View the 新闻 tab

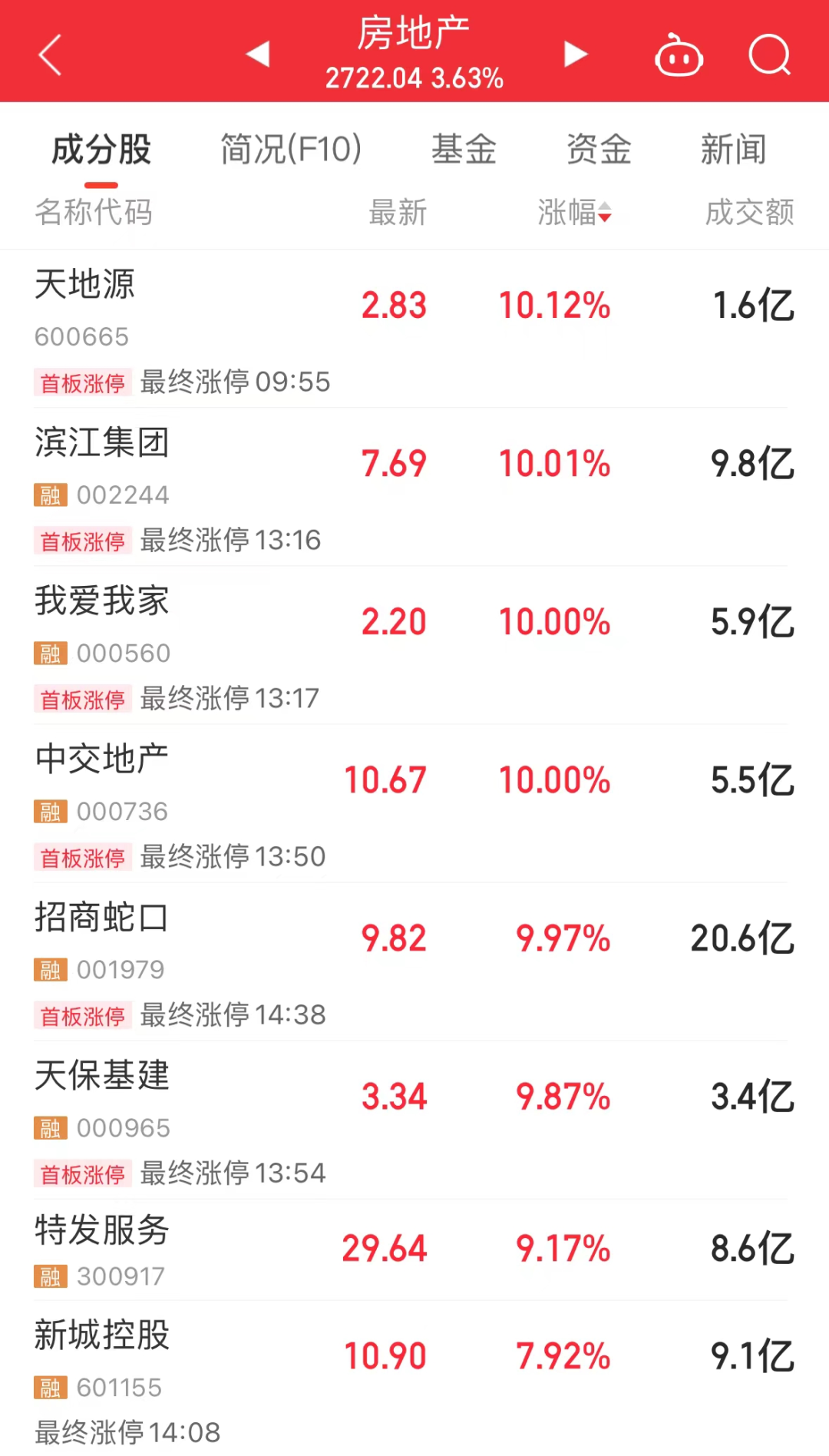[x=733, y=150]
